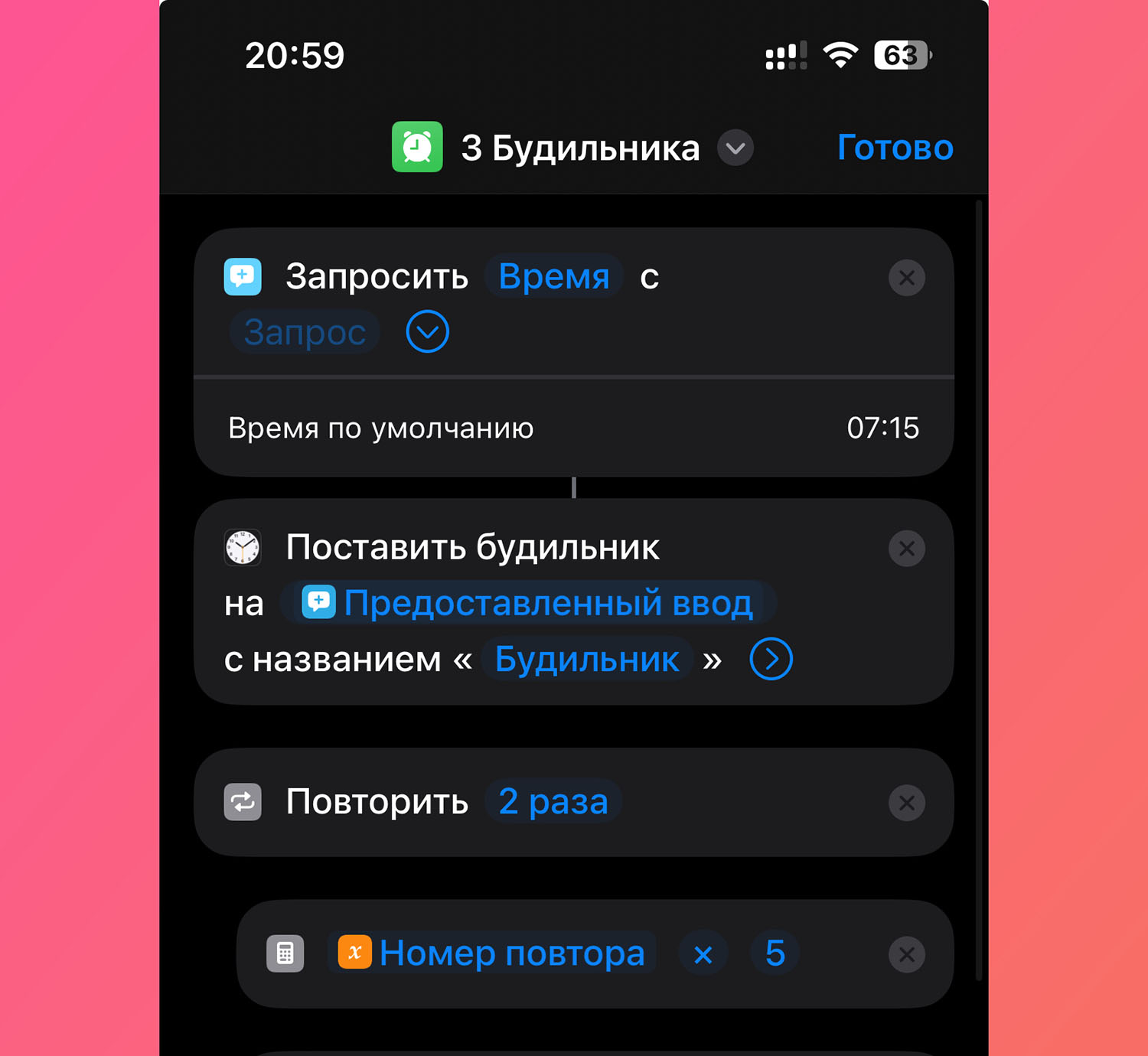Collapse the Запросить action options
This screenshot has height=1056, width=1148.
coord(427,332)
